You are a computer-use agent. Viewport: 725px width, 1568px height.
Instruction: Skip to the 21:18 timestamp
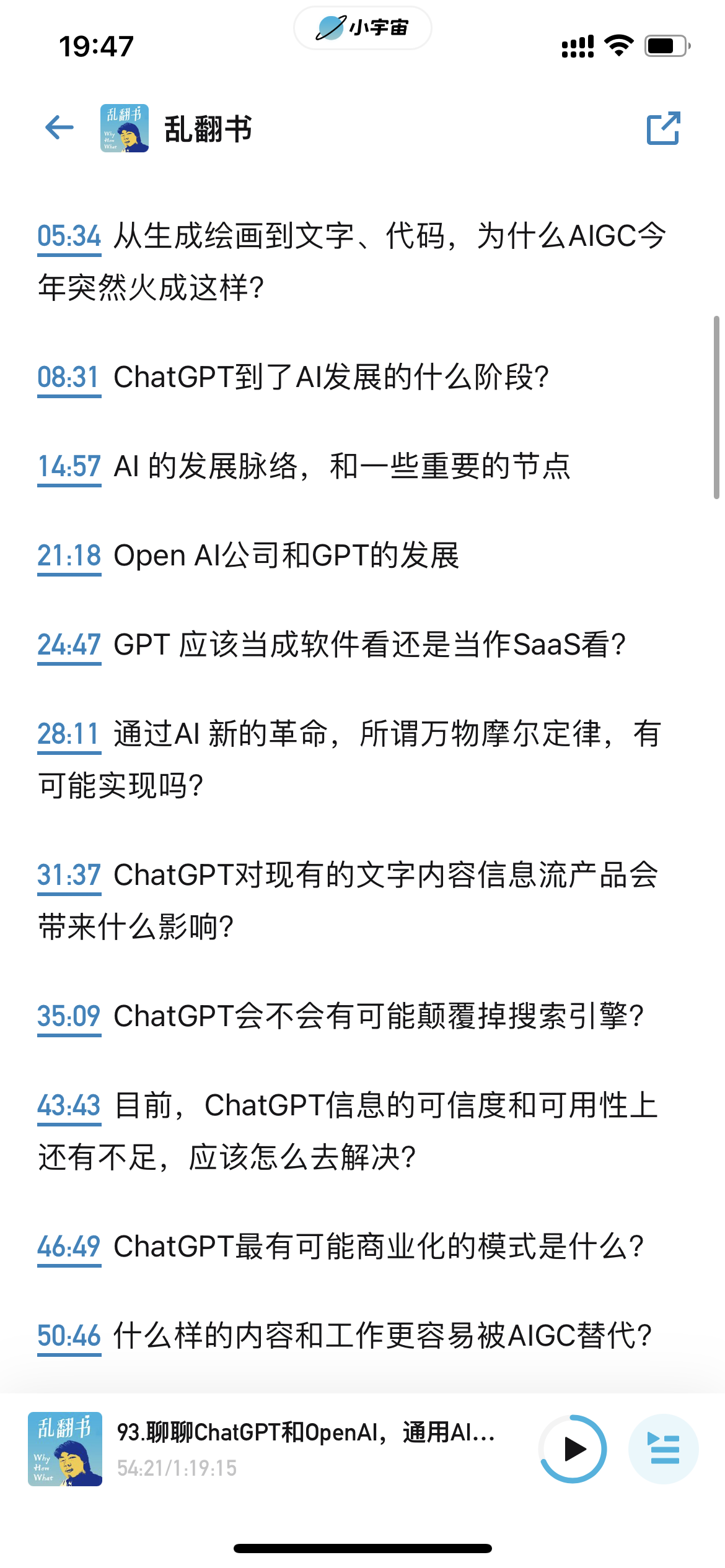[69, 556]
